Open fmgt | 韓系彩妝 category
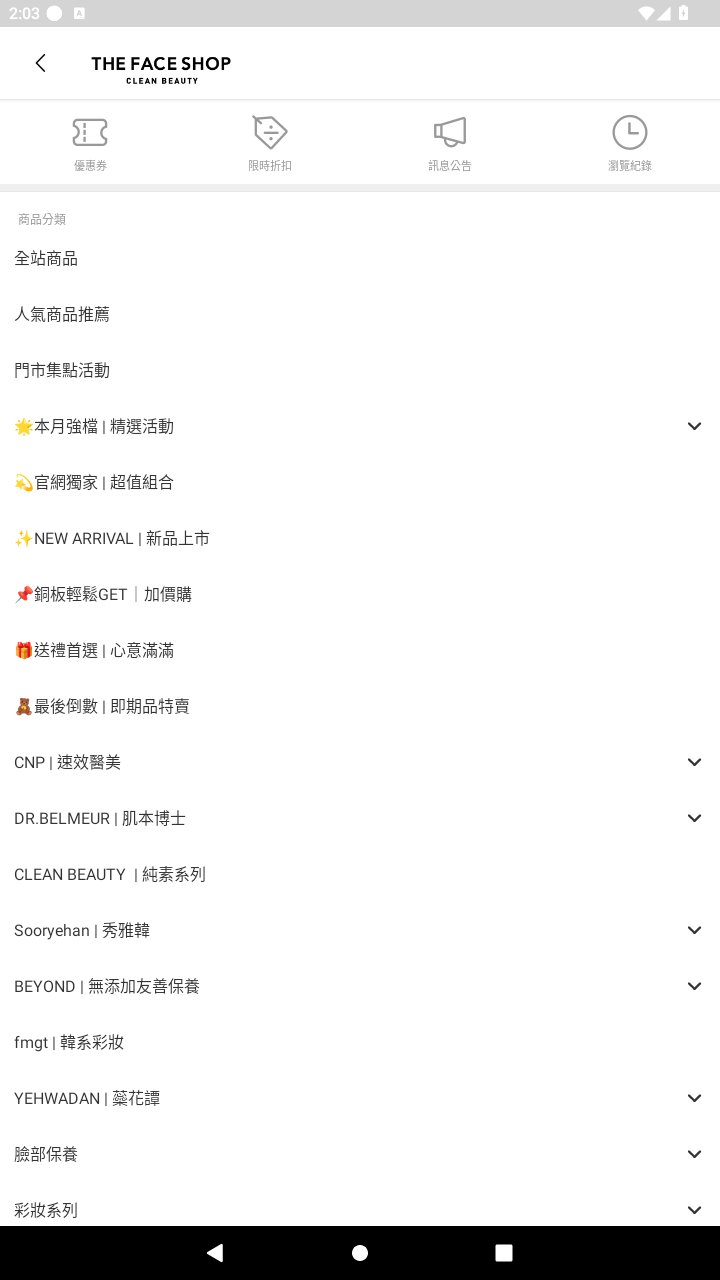This screenshot has height=1280, width=720. (69, 1043)
